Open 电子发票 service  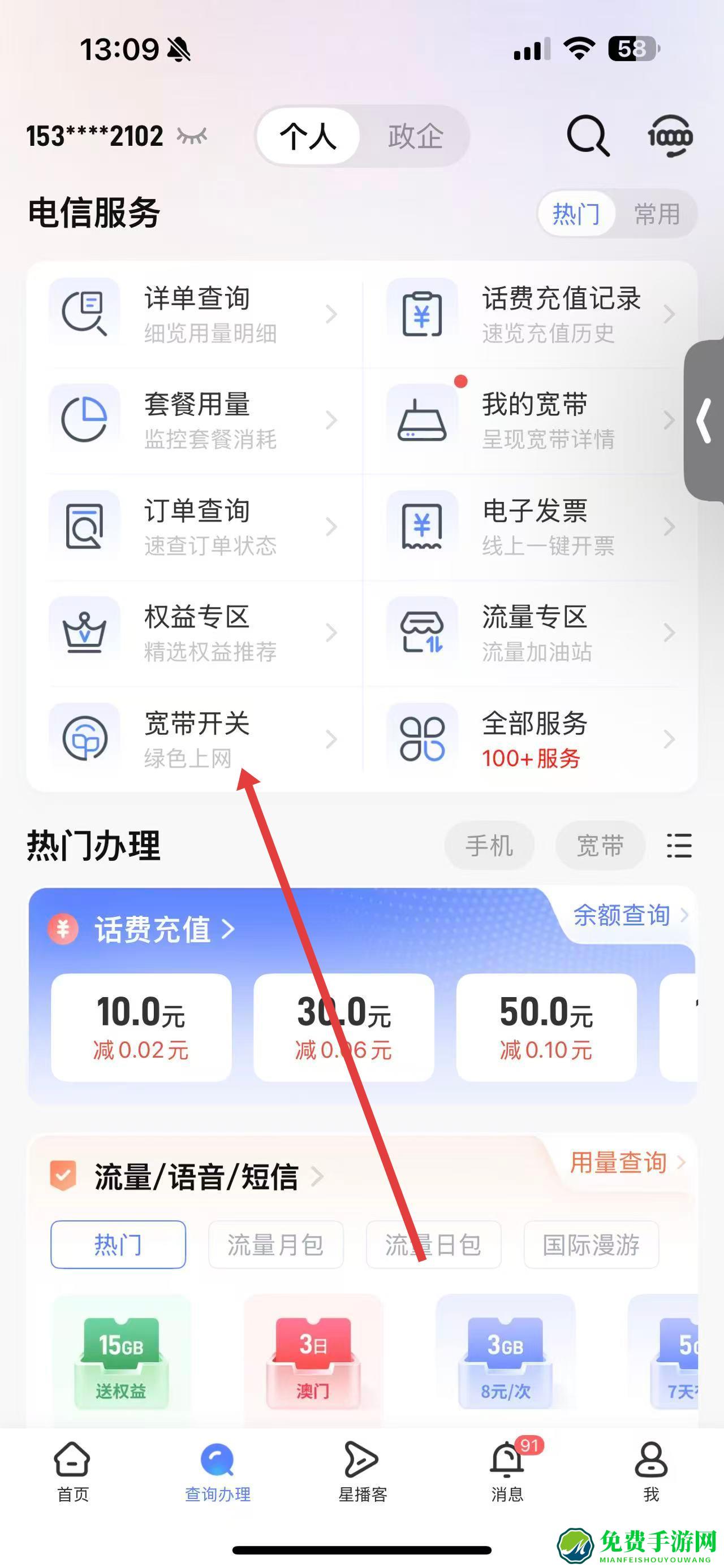(531, 526)
